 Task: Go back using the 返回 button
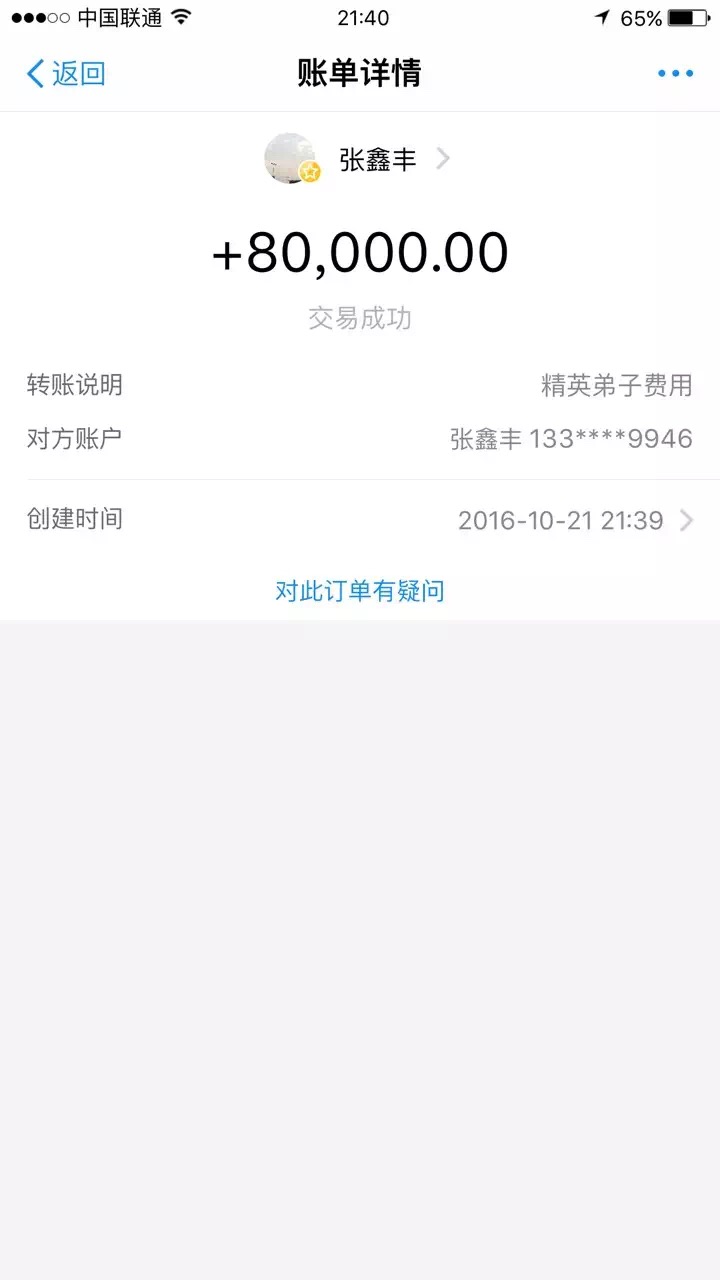(x=66, y=73)
